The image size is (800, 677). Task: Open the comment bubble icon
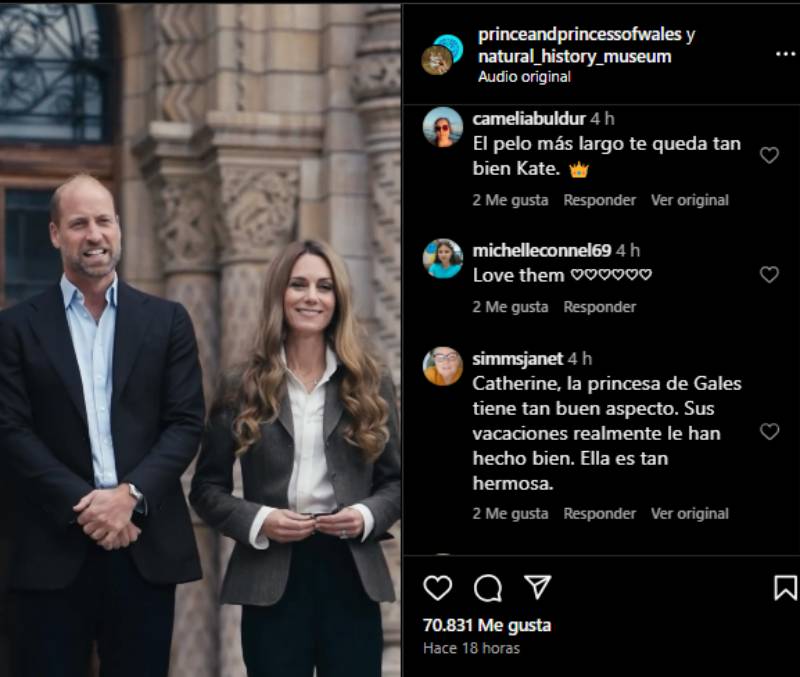[x=487, y=588]
